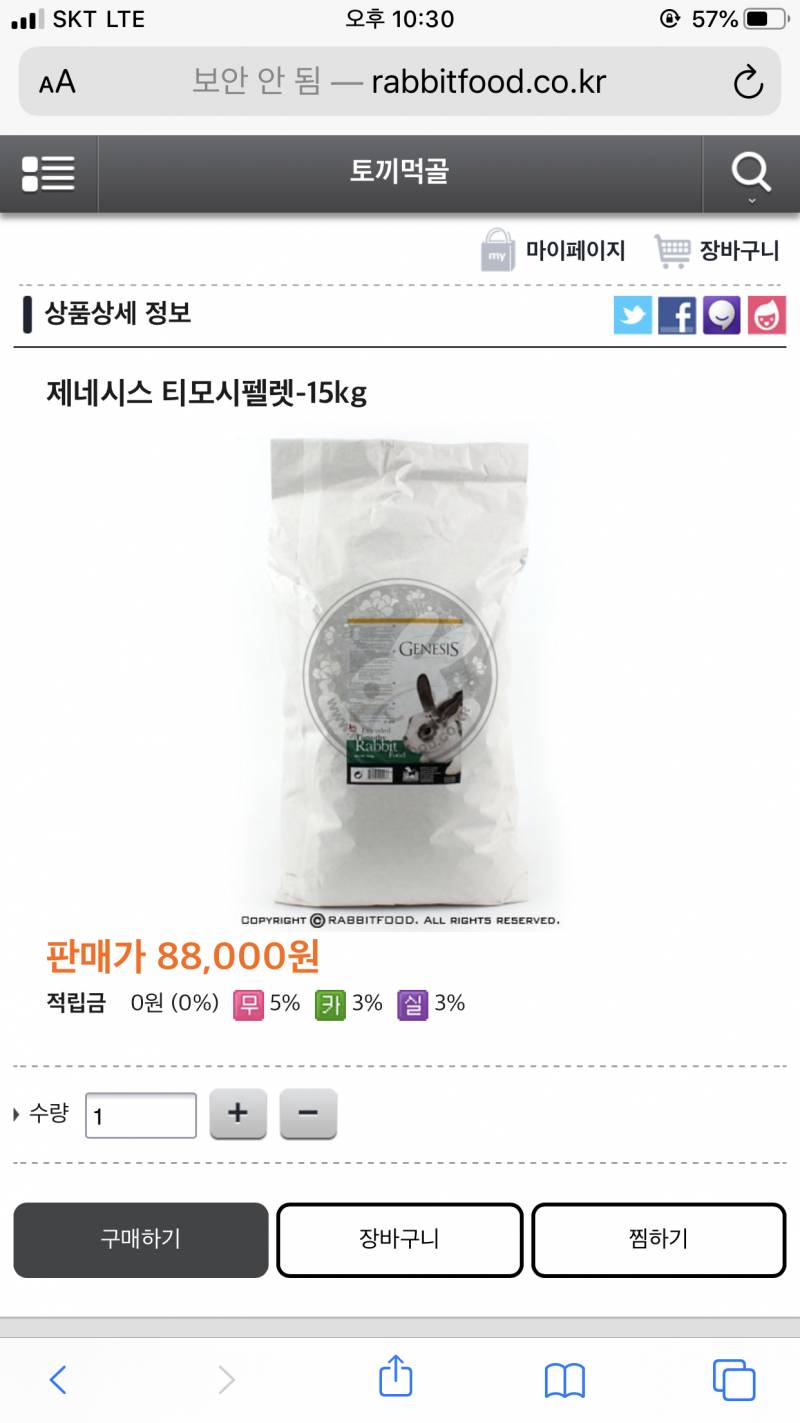Share the product on Twitter
Viewport: 800px width, 1423px height.
633,315
